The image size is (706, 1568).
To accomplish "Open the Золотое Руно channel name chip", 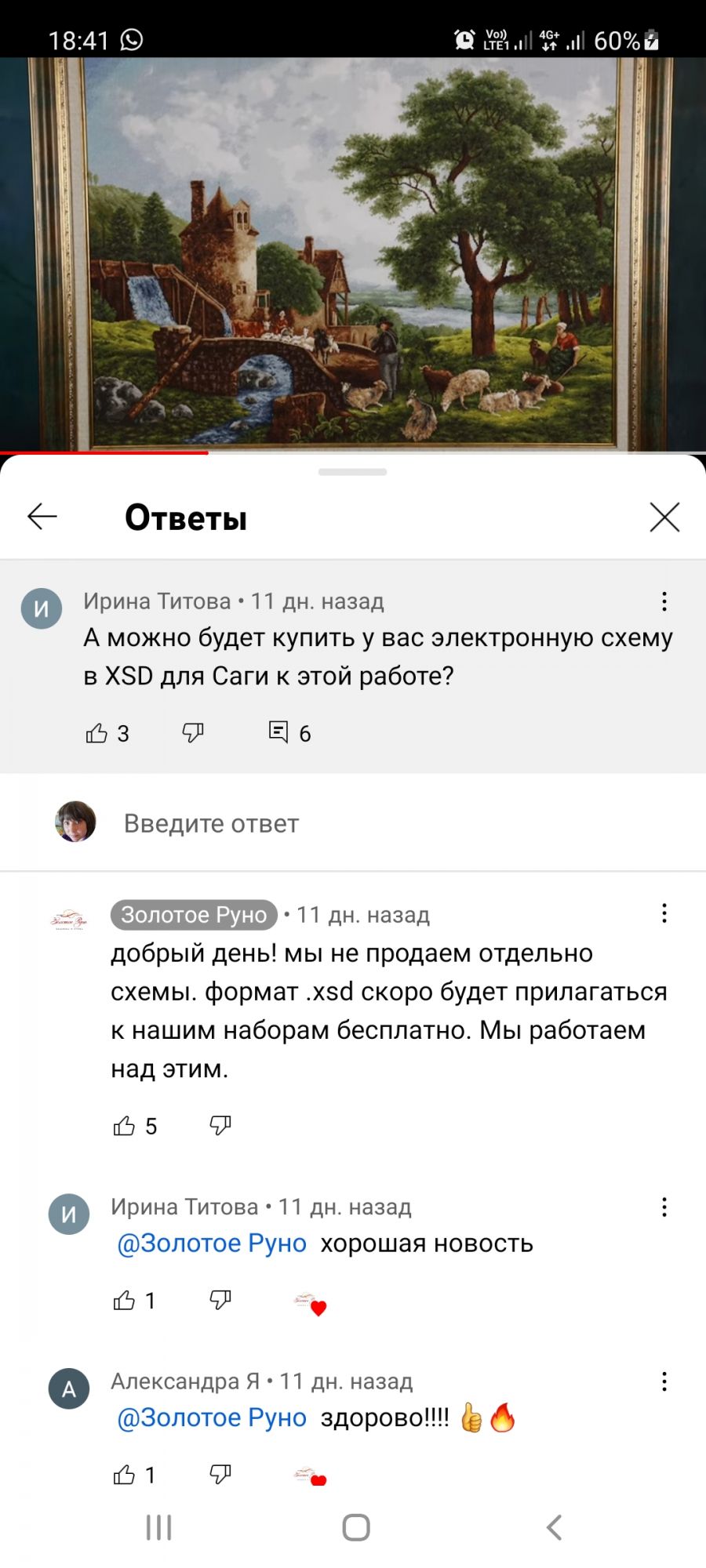I will point(194,915).
